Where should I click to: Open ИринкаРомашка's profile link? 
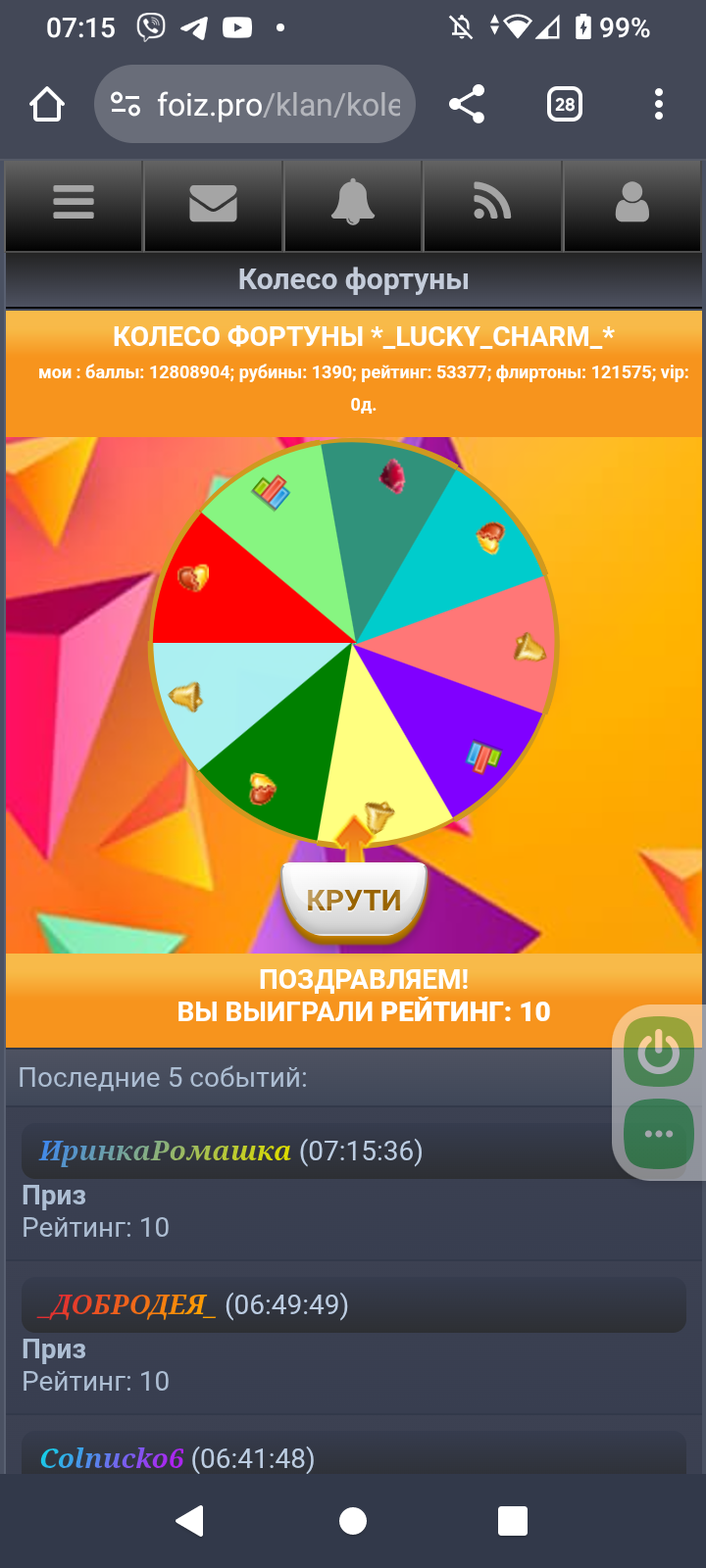coord(165,1151)
